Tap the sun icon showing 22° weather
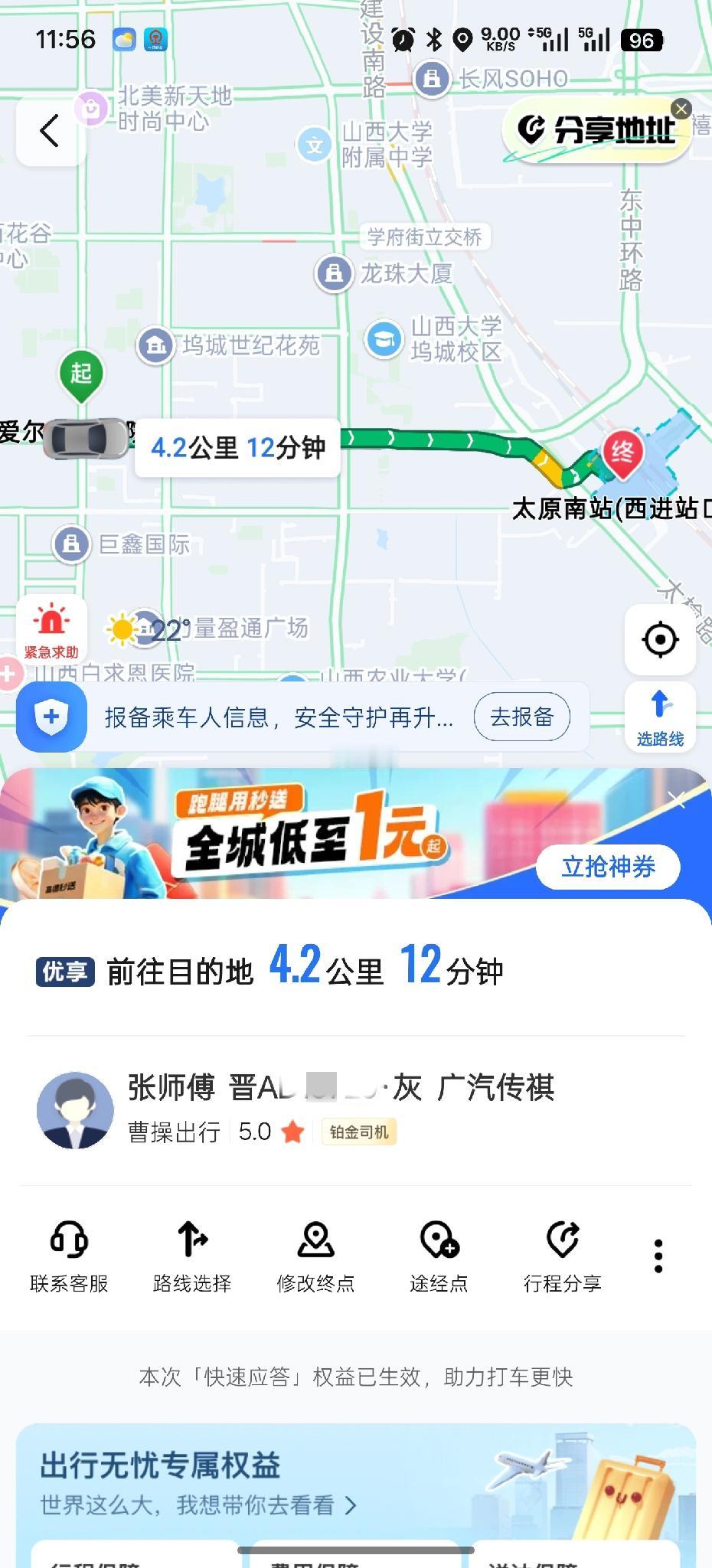The image size is (712, 1568). [x=122, y=628]
